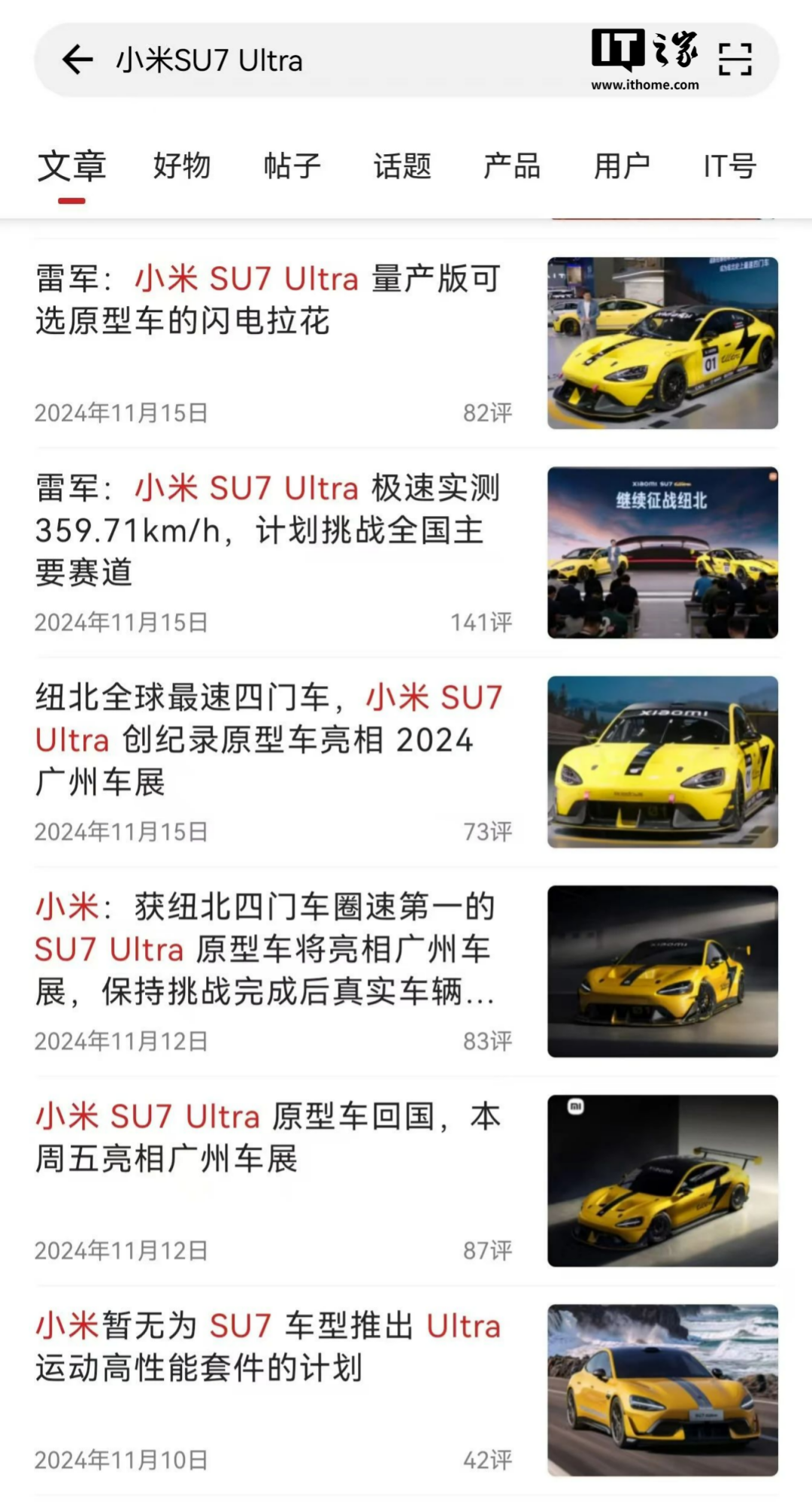Open the article 获纽北四门车圈速第一的 SU7 Ultra
This screenshot has height=1508, width=812.
268,948
